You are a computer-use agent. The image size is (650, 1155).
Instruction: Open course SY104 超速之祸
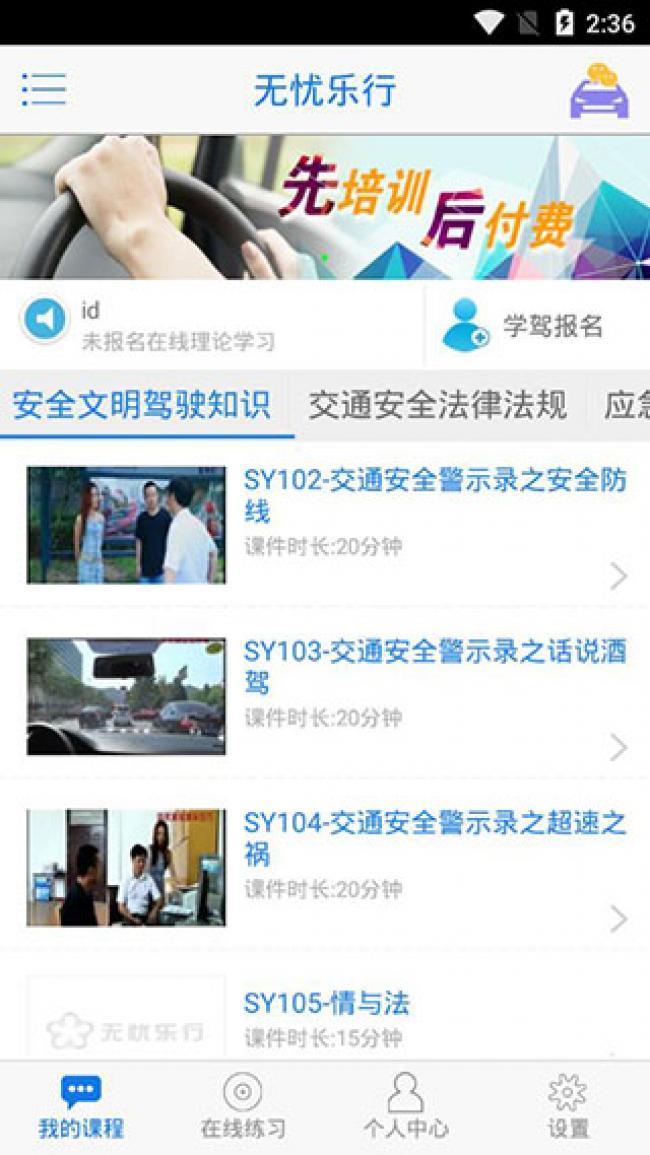(325, 868)
